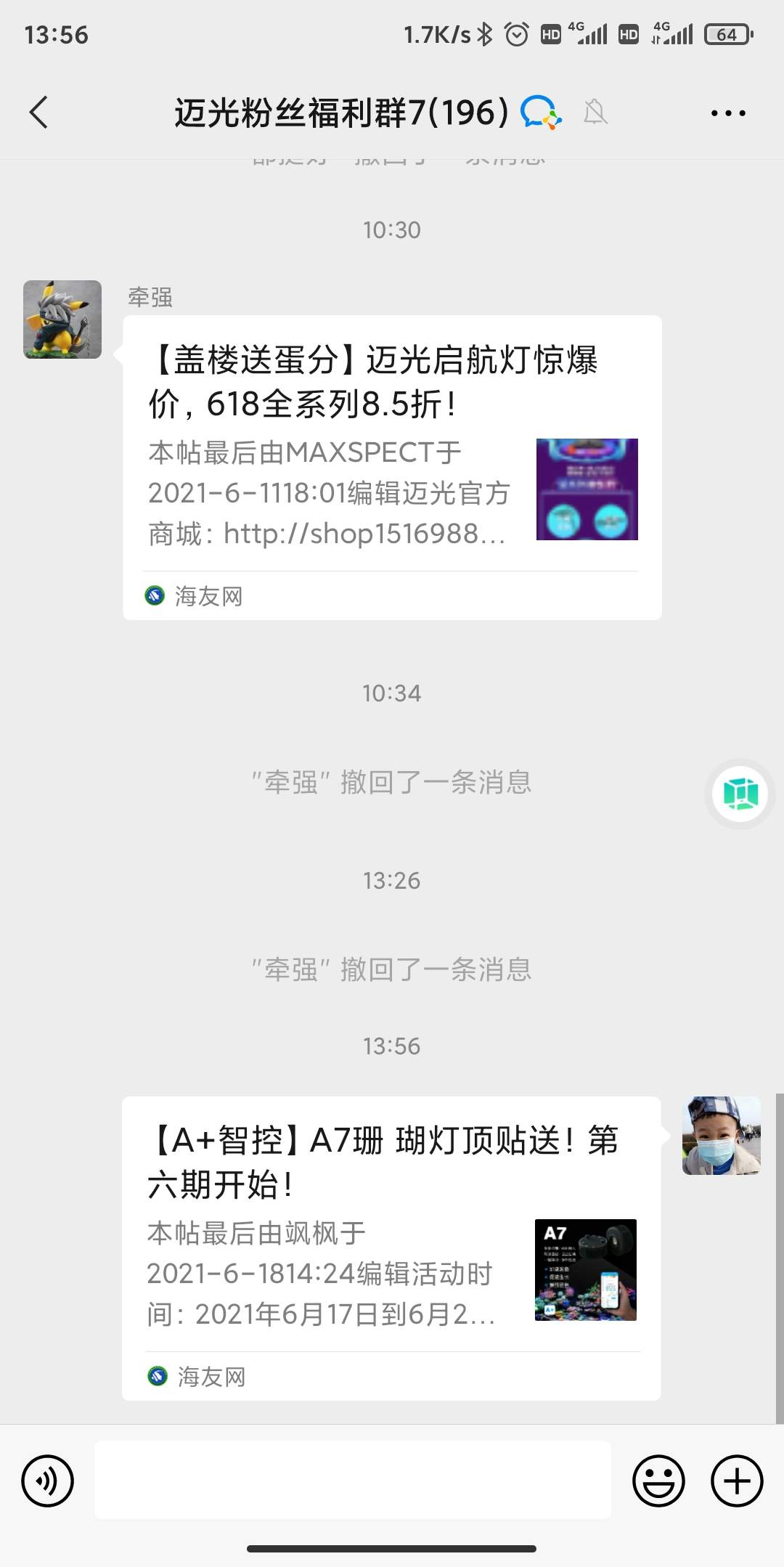
Task: Open the three-dot chat info menu
Action: pyautogui.click(x=727, y=113)
